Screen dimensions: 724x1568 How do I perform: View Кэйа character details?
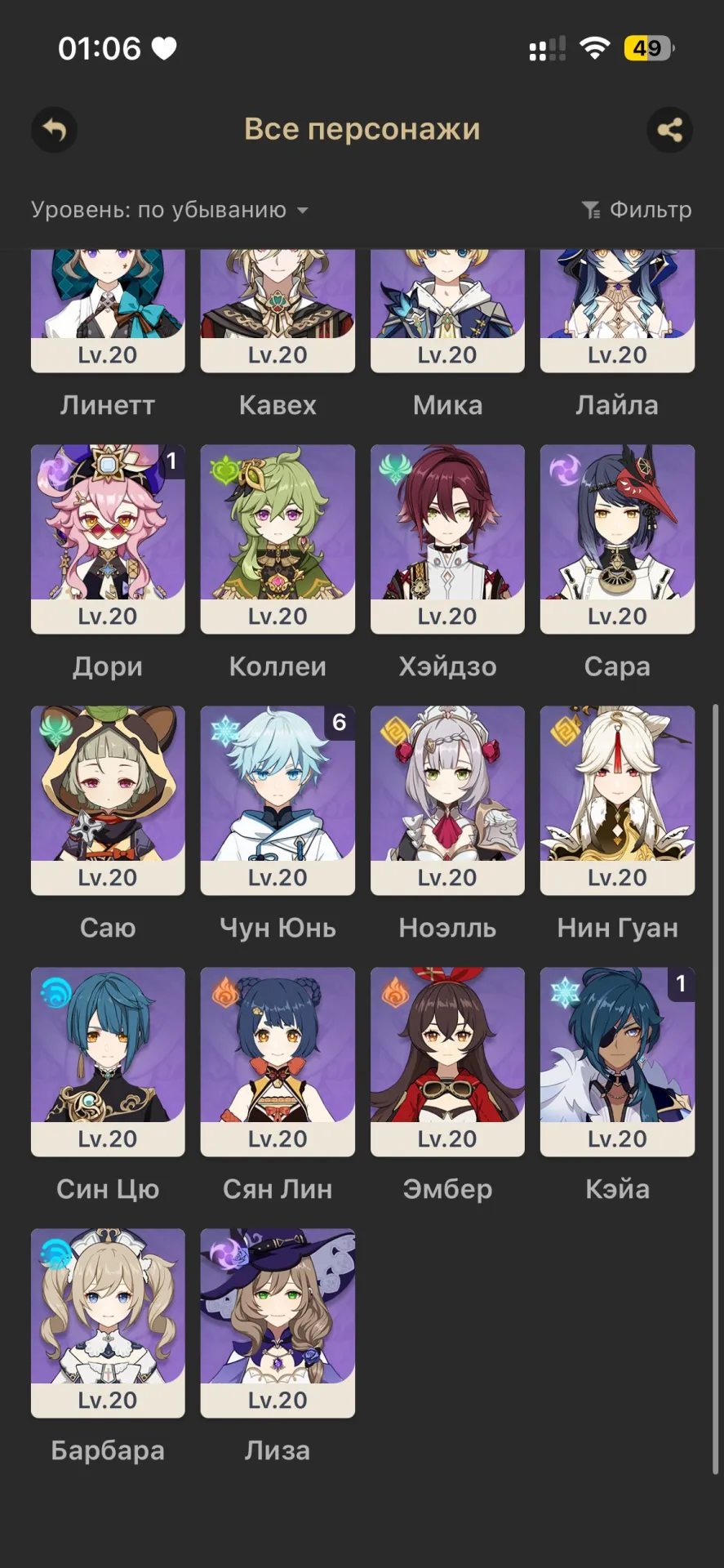617,1062
